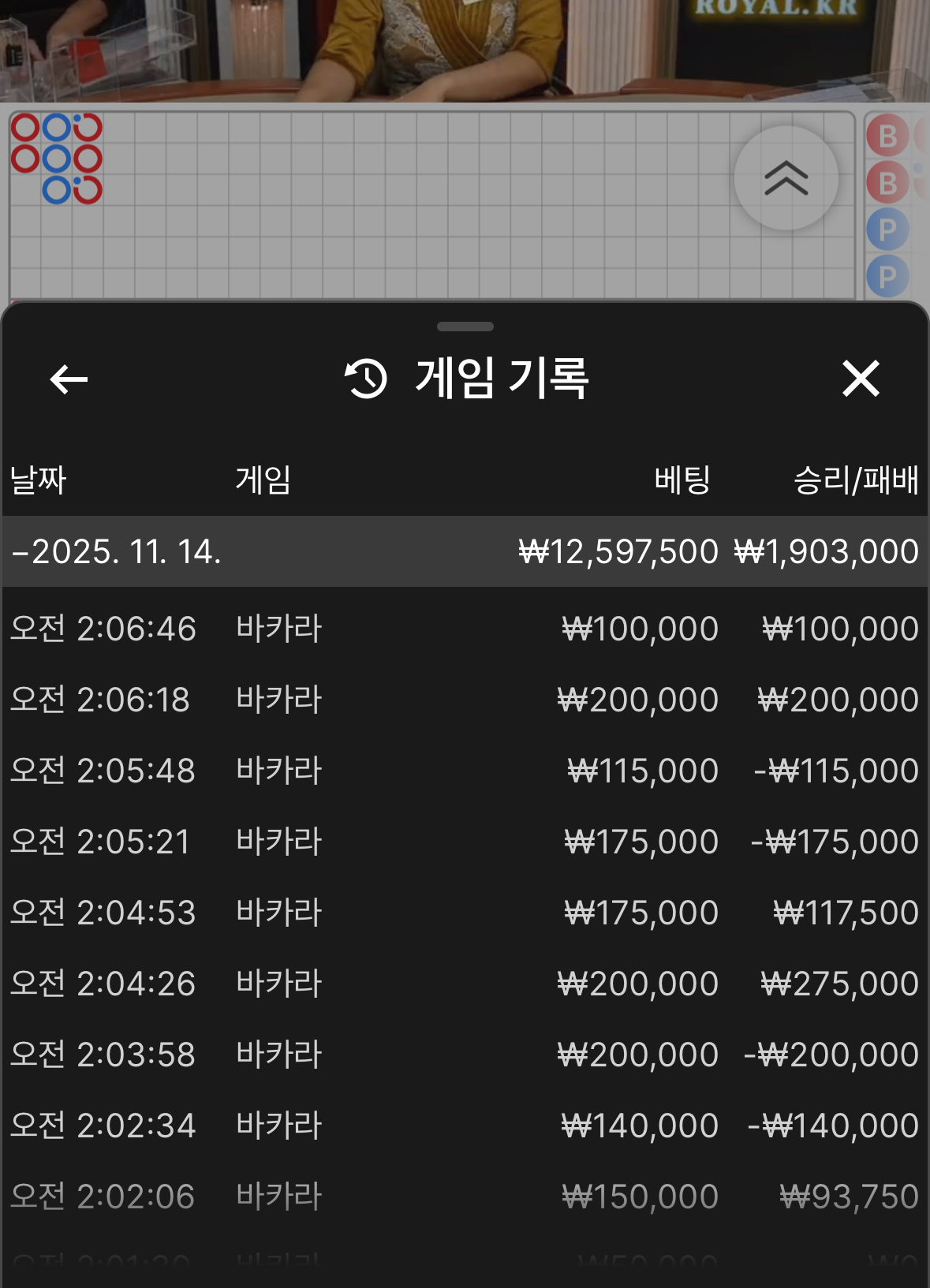Collapse the 2025. 11. 14. date group
This screenshot has height=1288, width=930.
[x=117, y=551]
